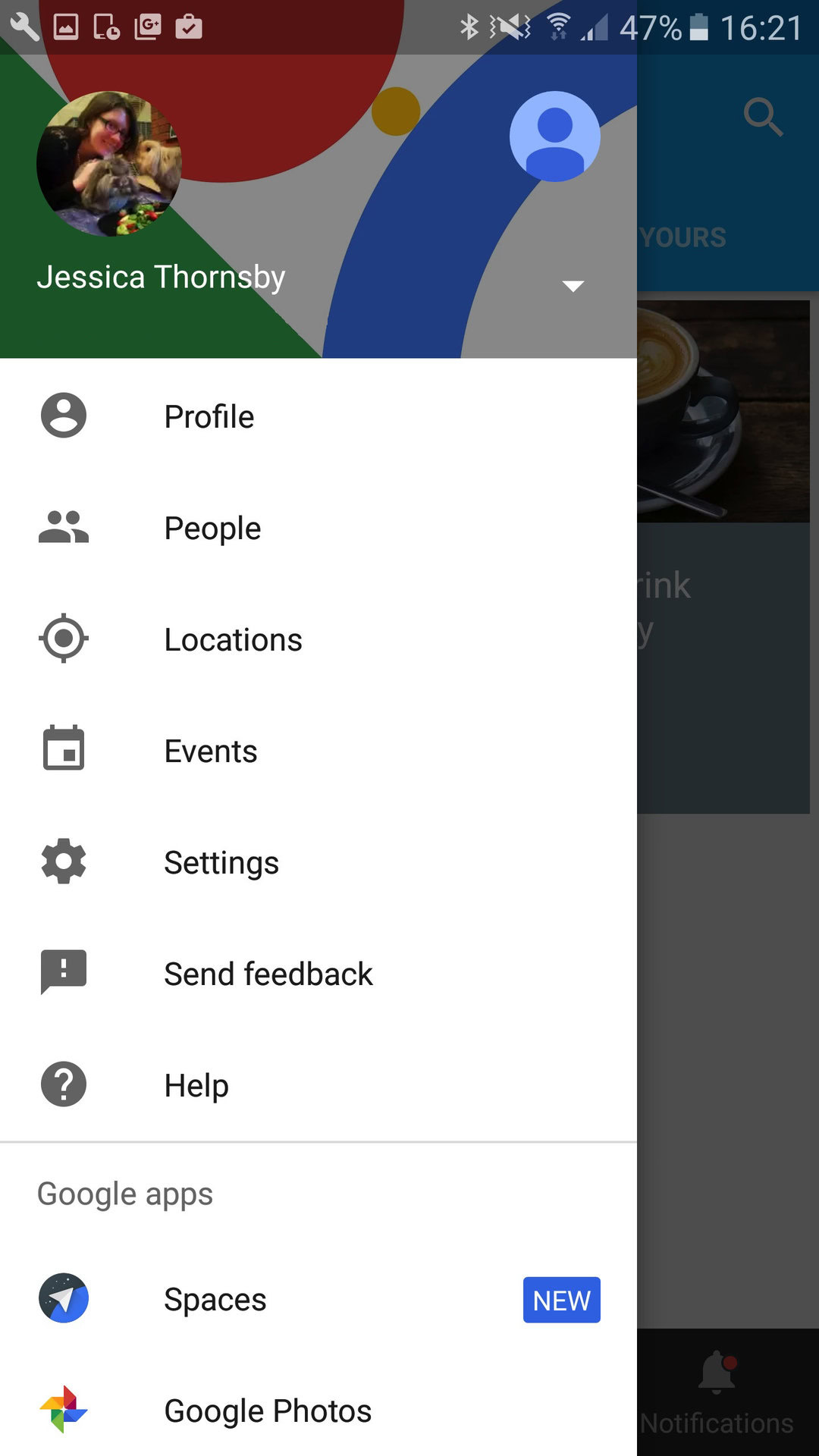Viewport: 819px width, 1456px height.
Task: Open Settings using the gear icon
Action: [x=63, y=861]
